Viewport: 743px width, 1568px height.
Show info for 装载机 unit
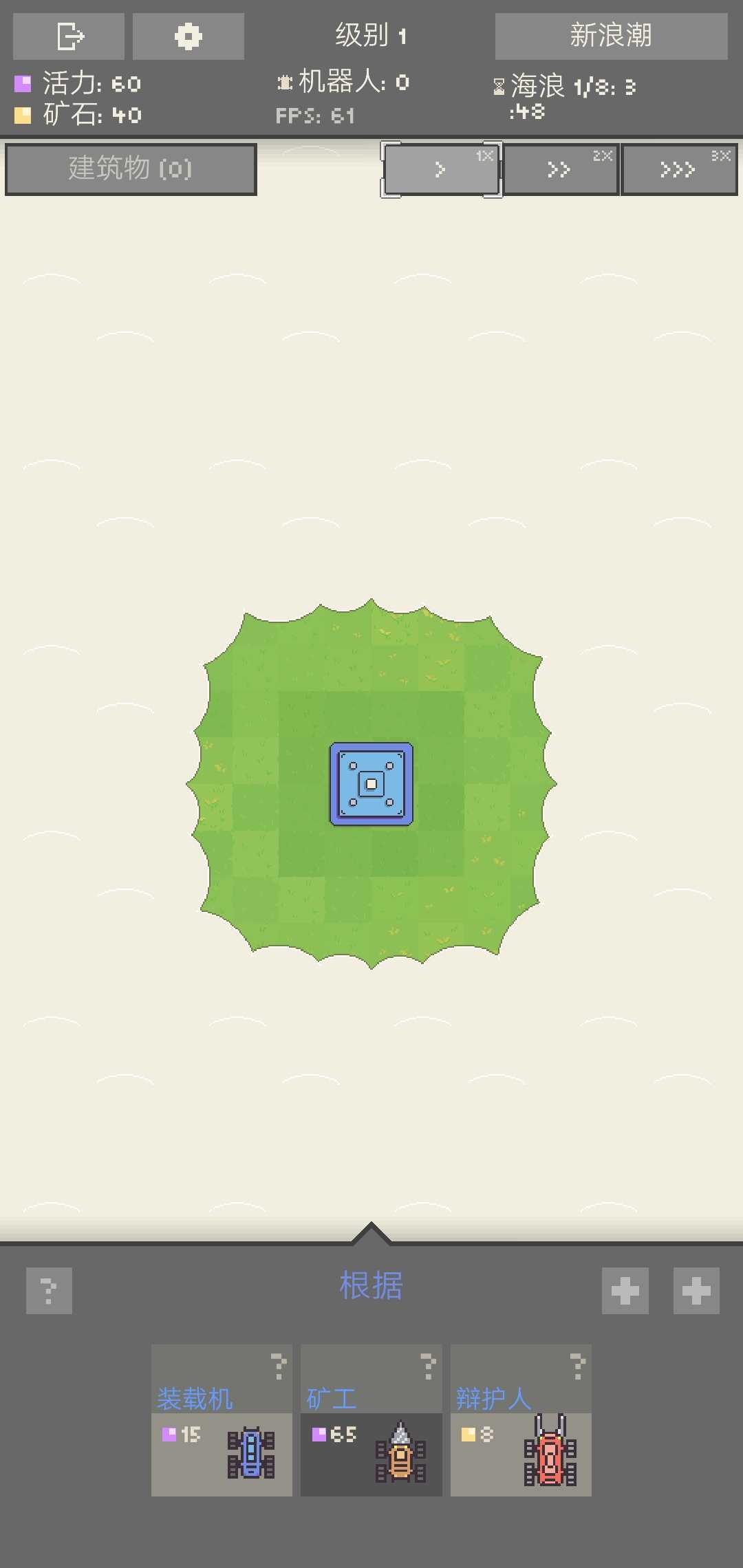click(279, 1366)
